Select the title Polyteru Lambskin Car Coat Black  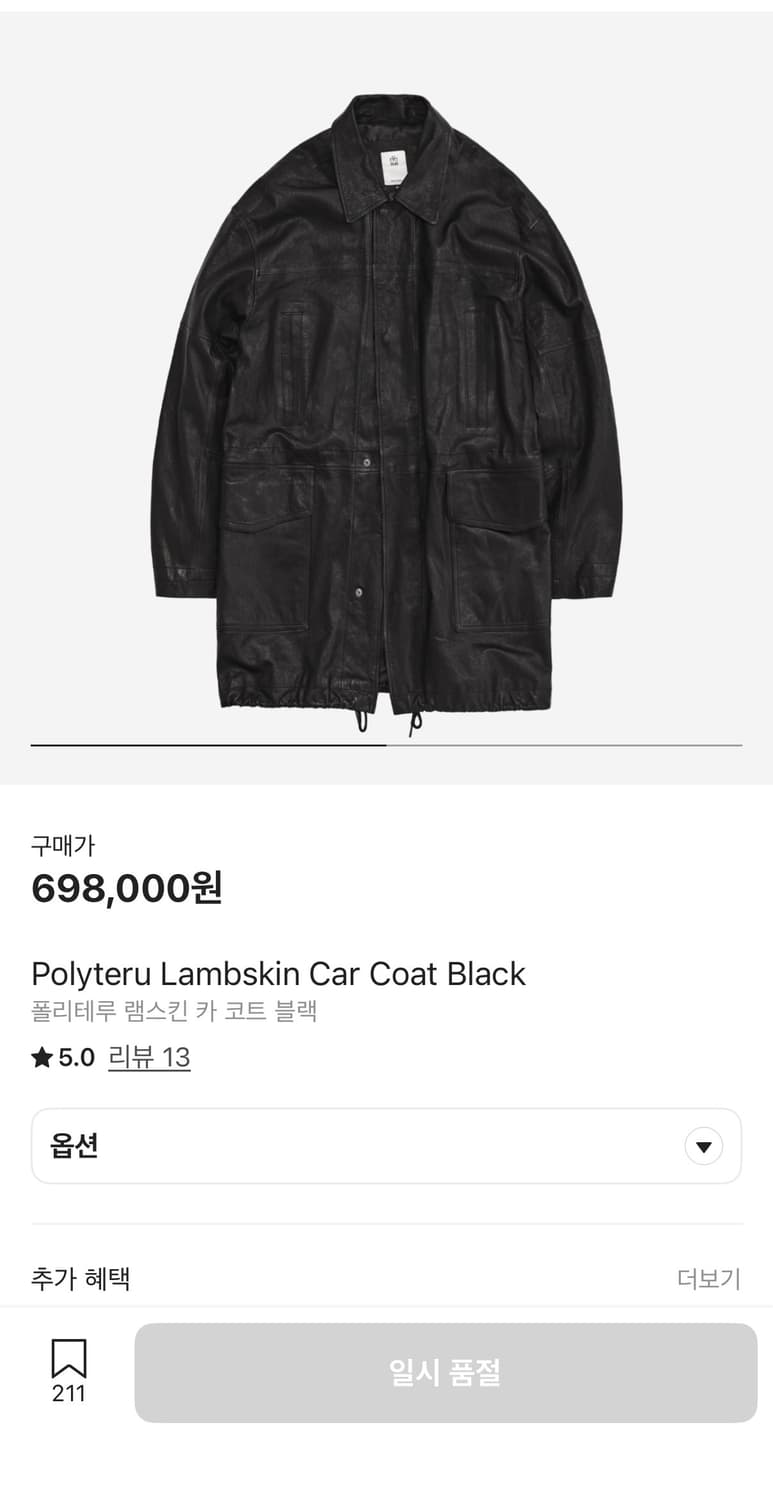pos(278,973)
